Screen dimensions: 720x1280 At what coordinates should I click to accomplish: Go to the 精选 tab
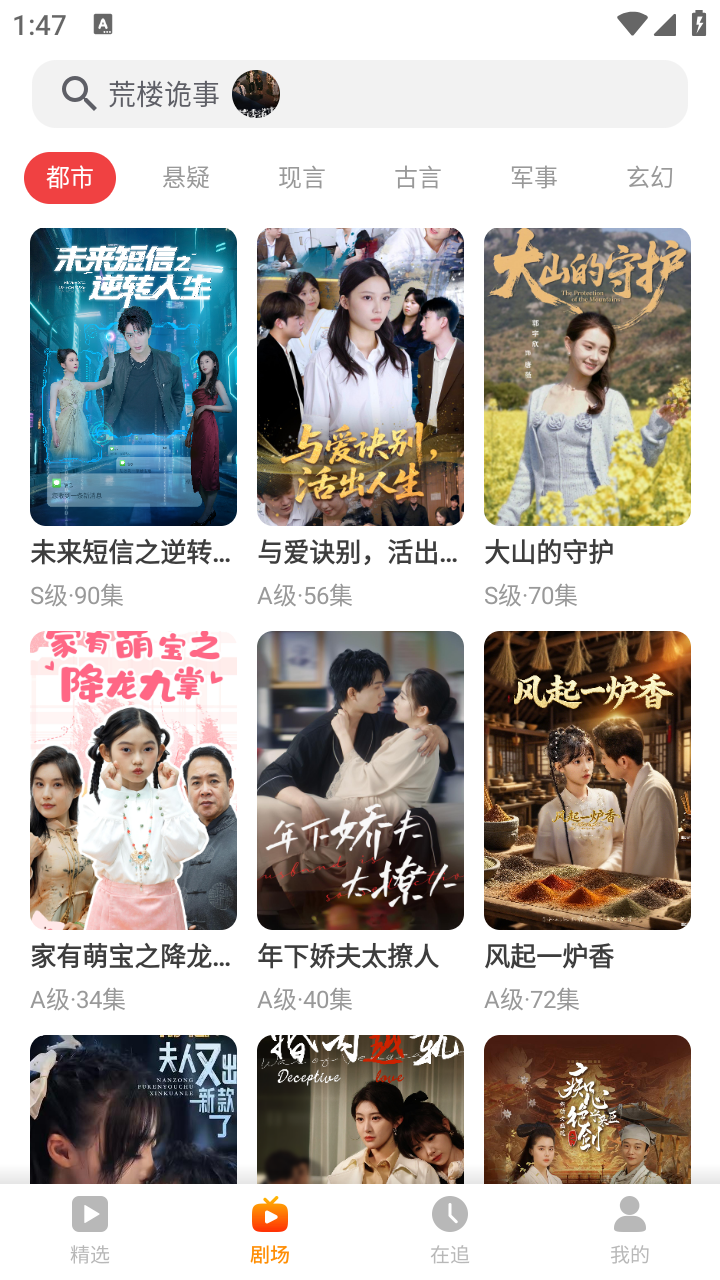click(90, 1230)
